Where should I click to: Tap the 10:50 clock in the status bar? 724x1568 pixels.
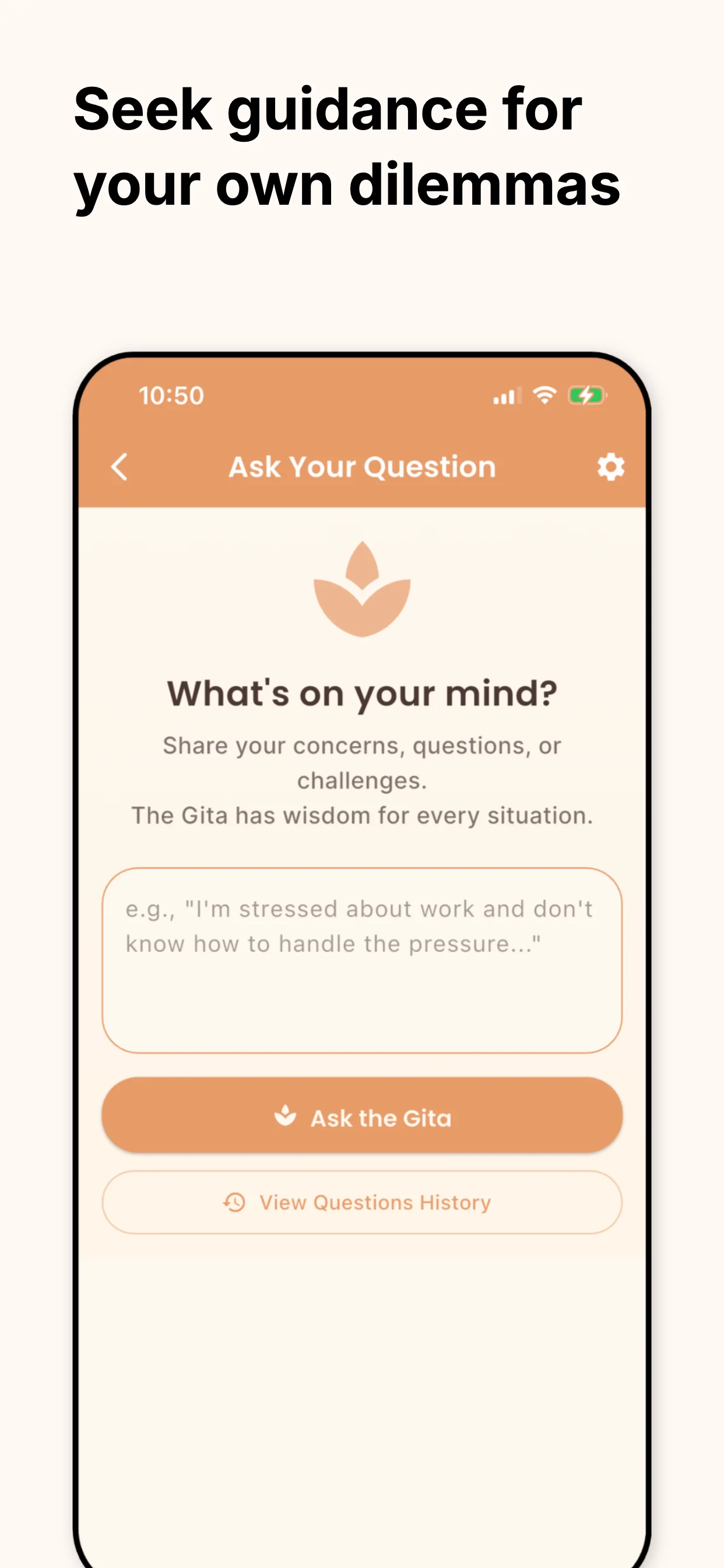coord(170,394)
